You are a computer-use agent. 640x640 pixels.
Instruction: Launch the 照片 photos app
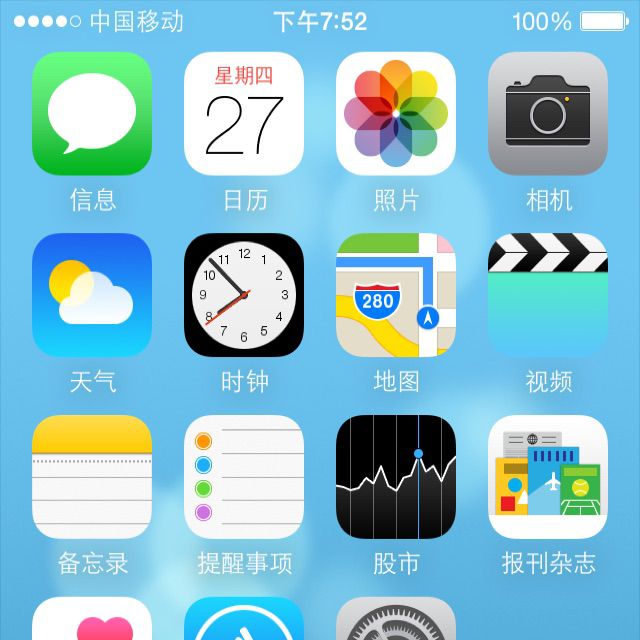pos(396,114)
